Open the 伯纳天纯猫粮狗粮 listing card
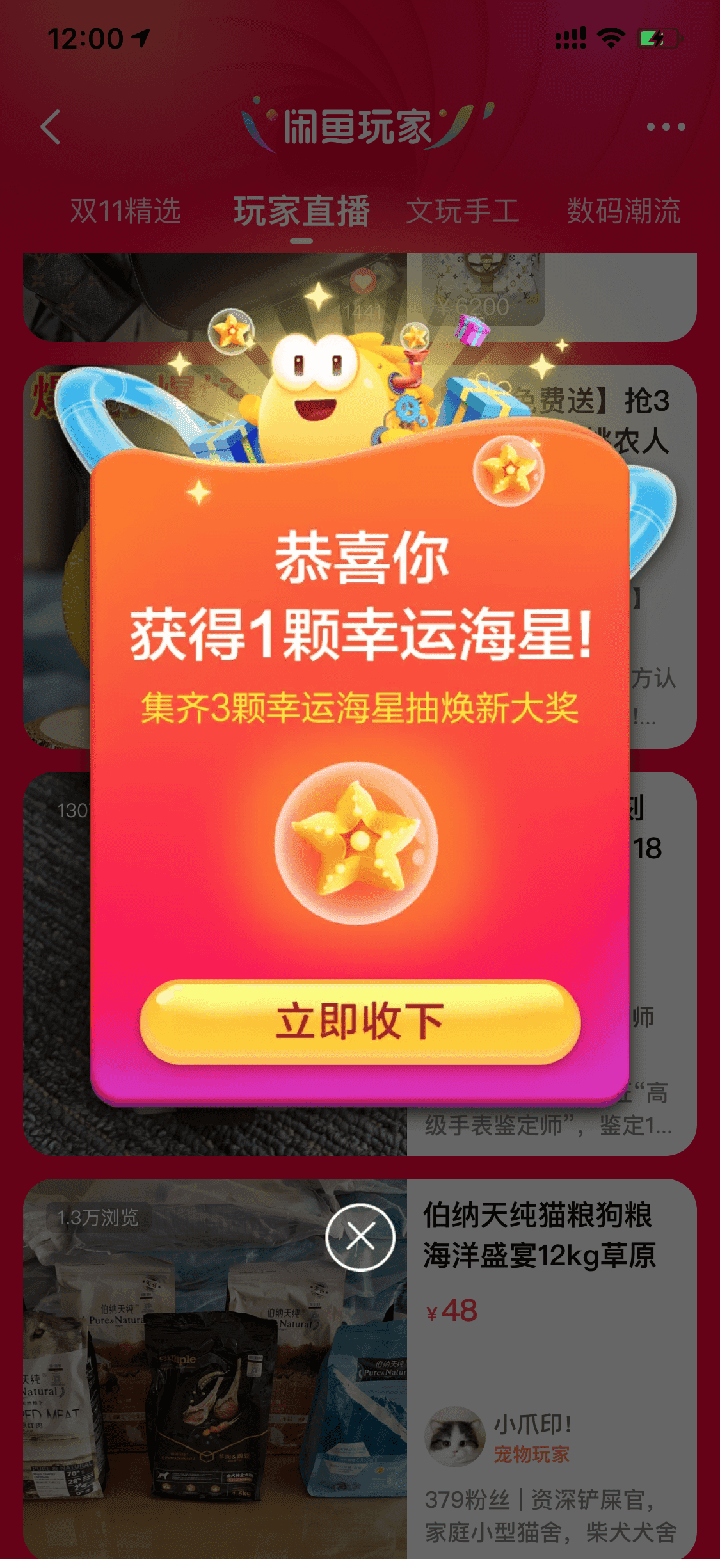 click(x=538, y=1235)
